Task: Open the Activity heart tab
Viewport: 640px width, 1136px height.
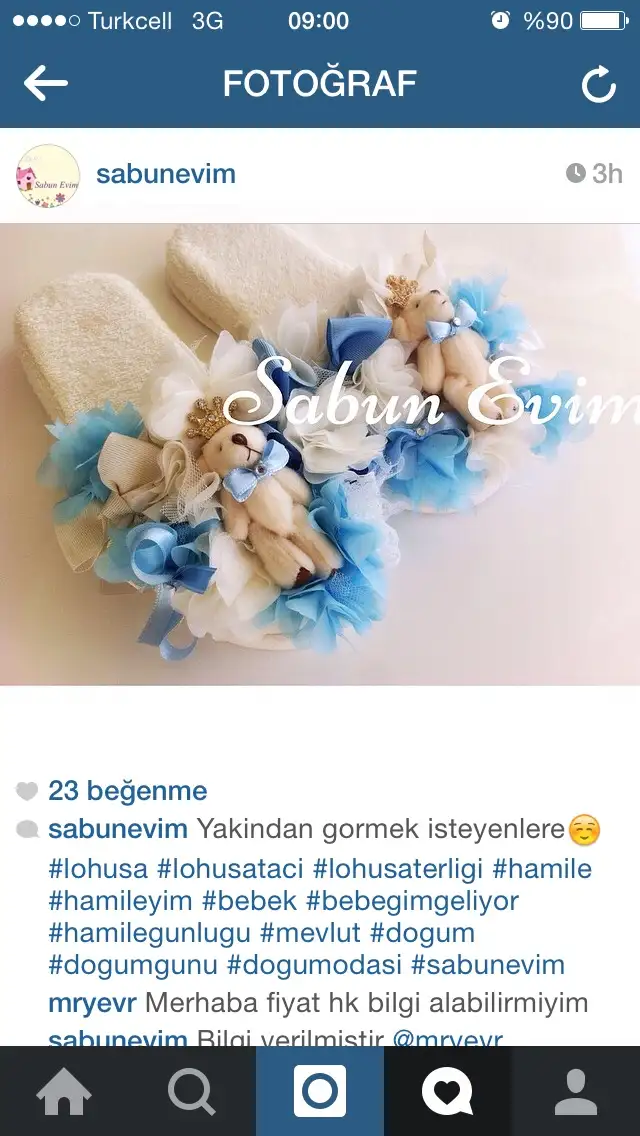Action: click(x=448, y=1091)
